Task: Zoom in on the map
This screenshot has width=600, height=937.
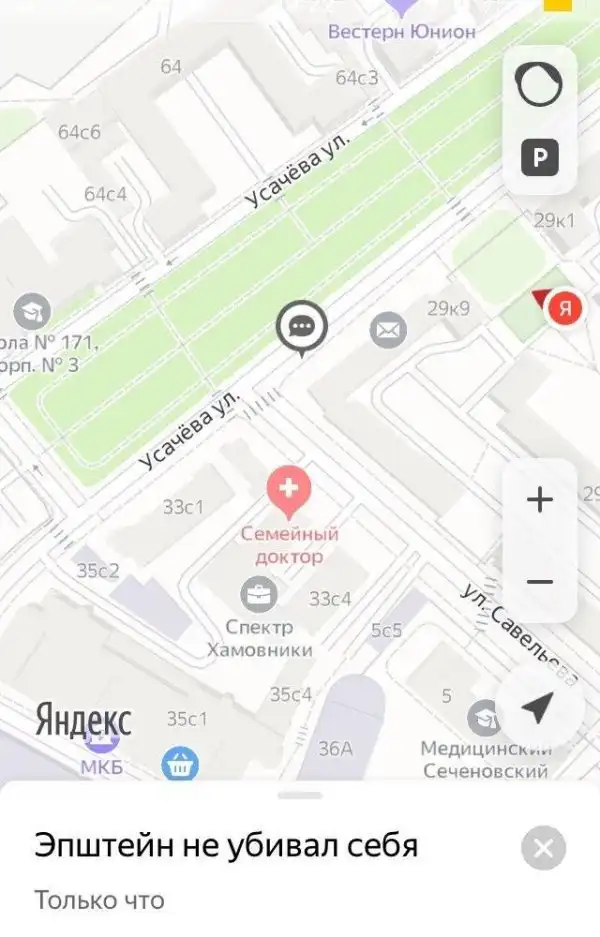Action: (x=540, y=499)
